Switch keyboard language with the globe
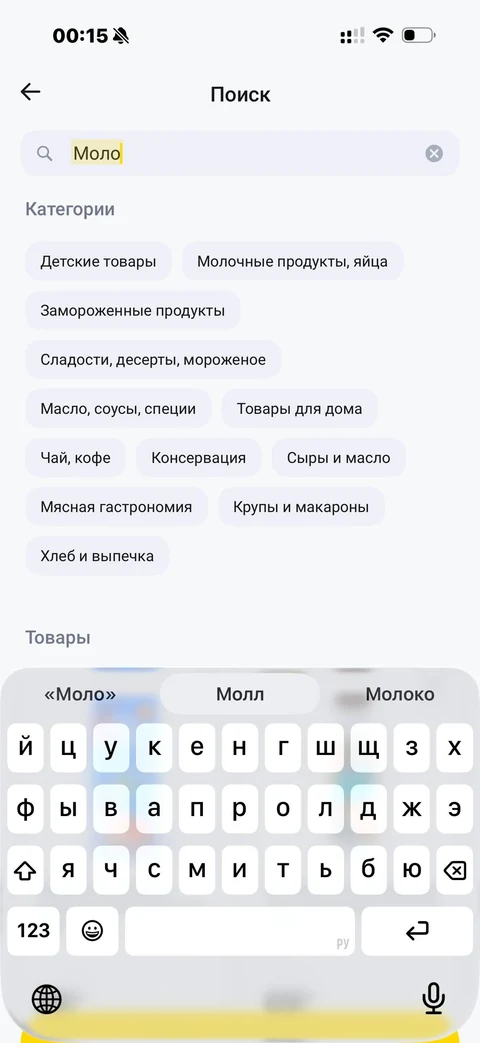 [x=47, y=998]
